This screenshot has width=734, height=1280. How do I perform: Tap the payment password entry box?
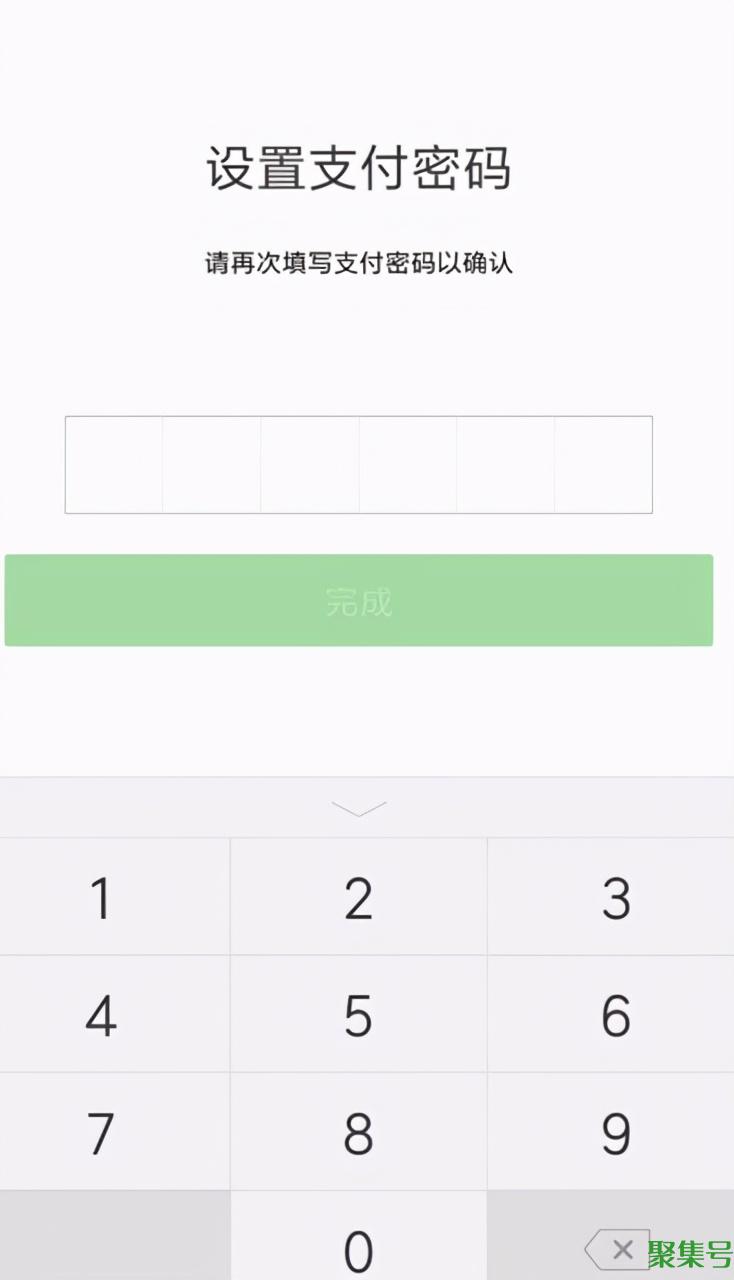tap(358, 465)
